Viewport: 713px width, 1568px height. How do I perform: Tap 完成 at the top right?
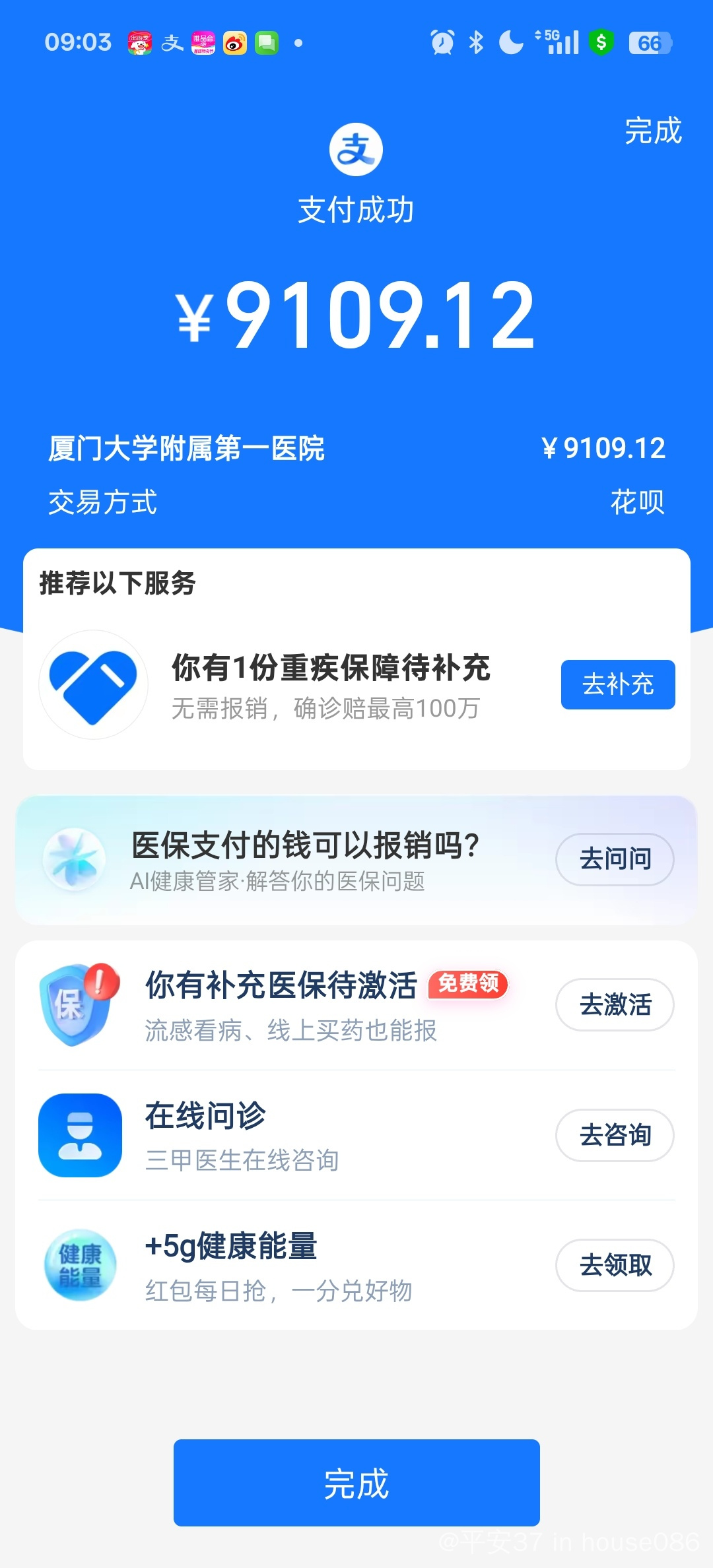(653, 131)
